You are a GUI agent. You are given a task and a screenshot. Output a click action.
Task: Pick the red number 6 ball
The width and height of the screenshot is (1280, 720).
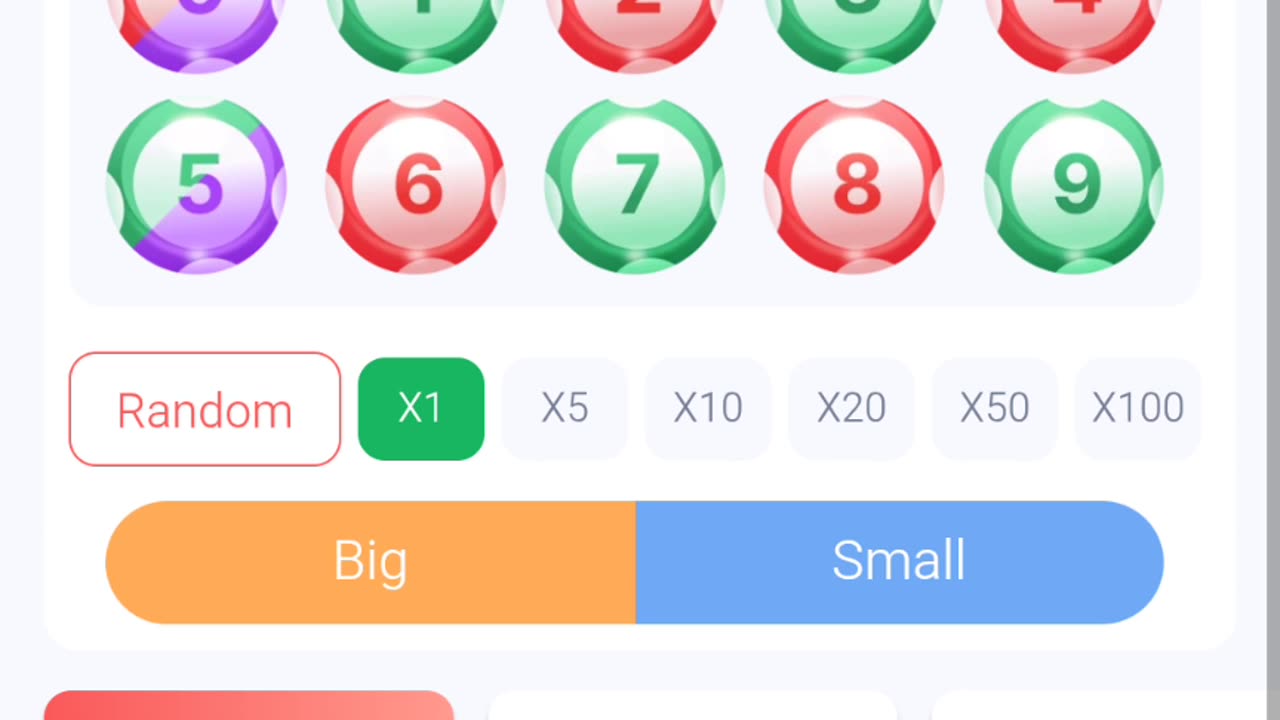click(416, 185)
